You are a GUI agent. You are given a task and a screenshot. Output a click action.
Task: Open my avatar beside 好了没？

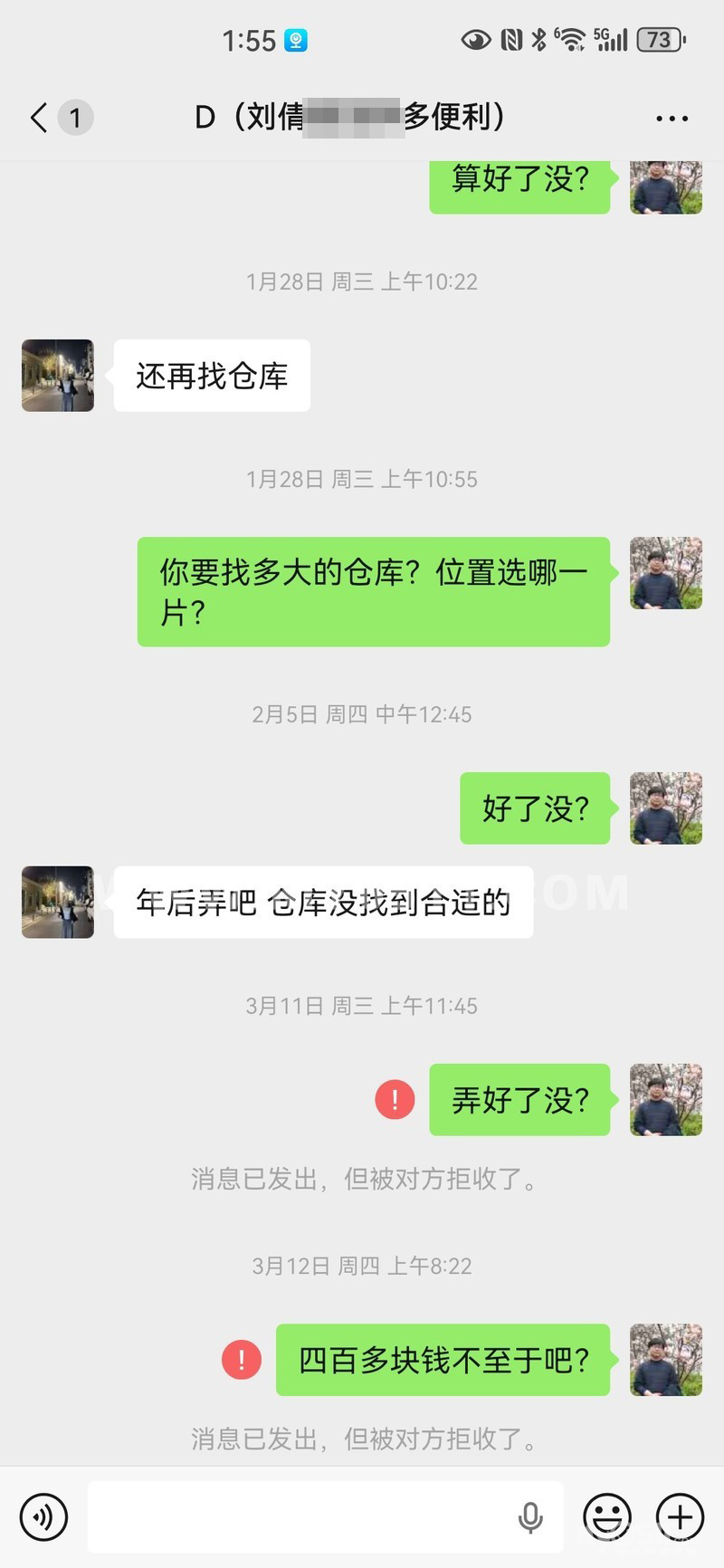(666, 808)
